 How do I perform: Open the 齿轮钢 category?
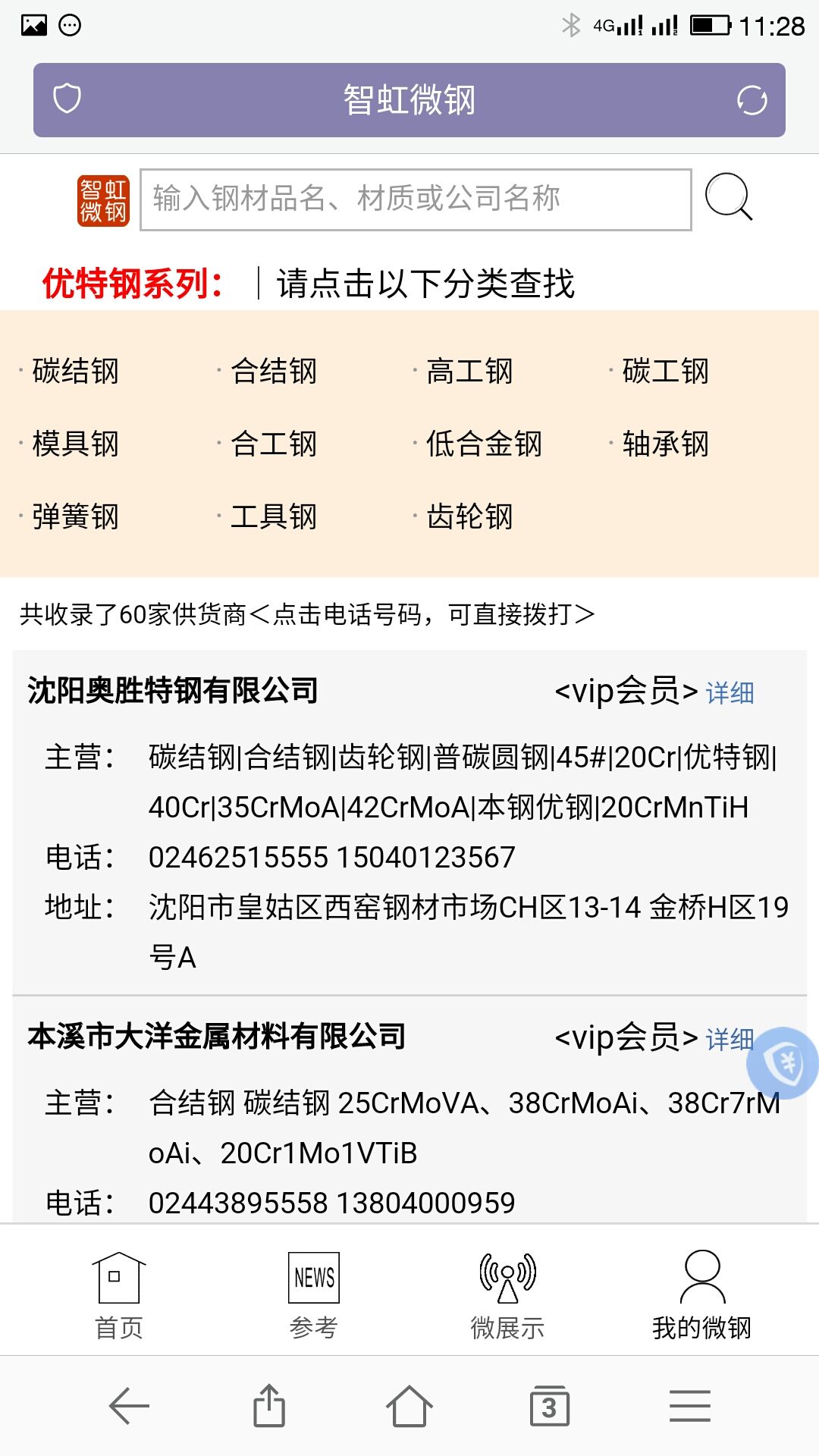point(469,516)
